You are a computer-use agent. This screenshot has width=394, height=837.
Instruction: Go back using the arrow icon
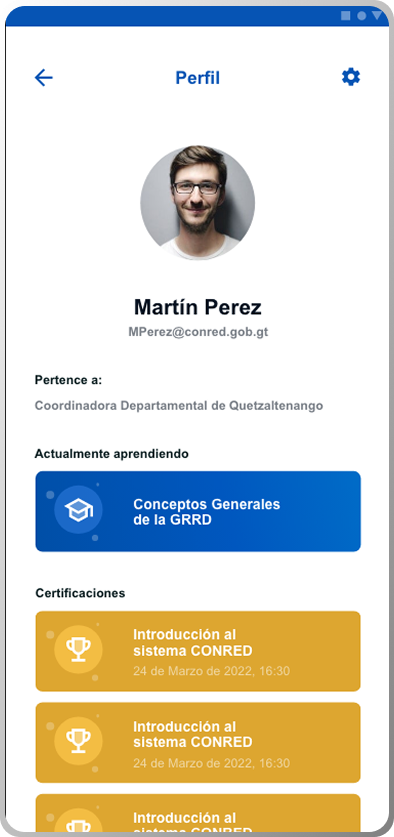pyautogui.click(x=44, y=78)
